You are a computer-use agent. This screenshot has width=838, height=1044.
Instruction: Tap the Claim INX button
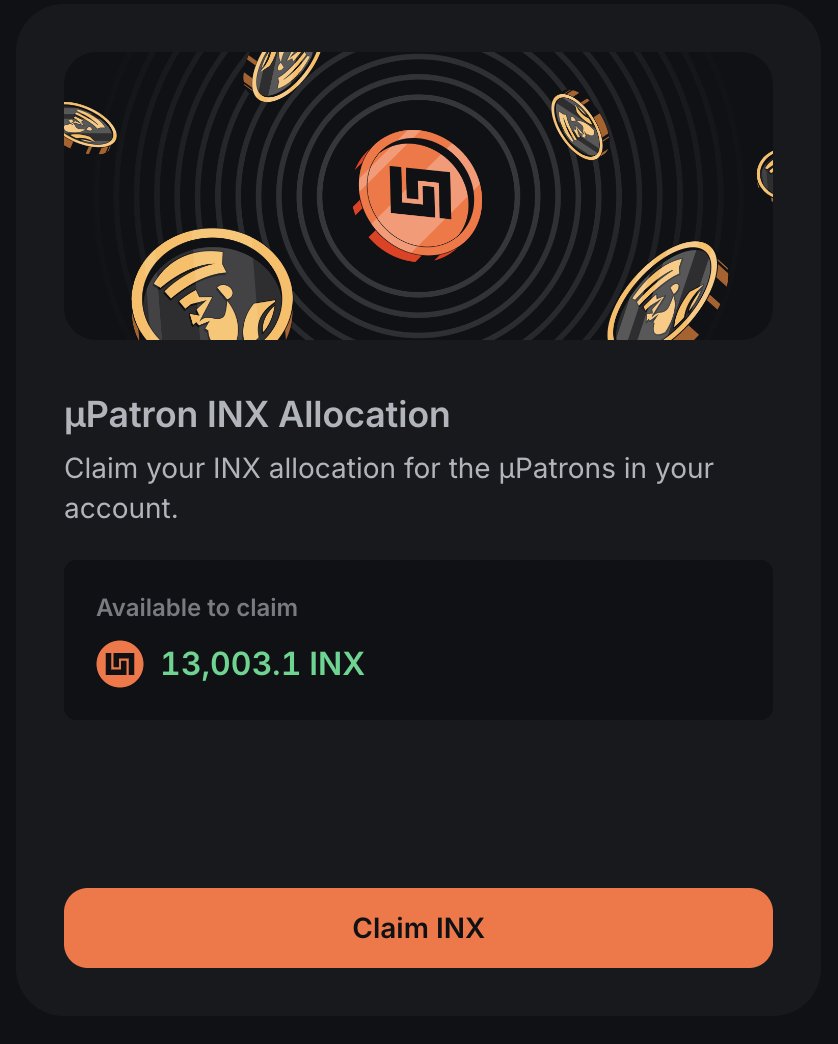418,928
